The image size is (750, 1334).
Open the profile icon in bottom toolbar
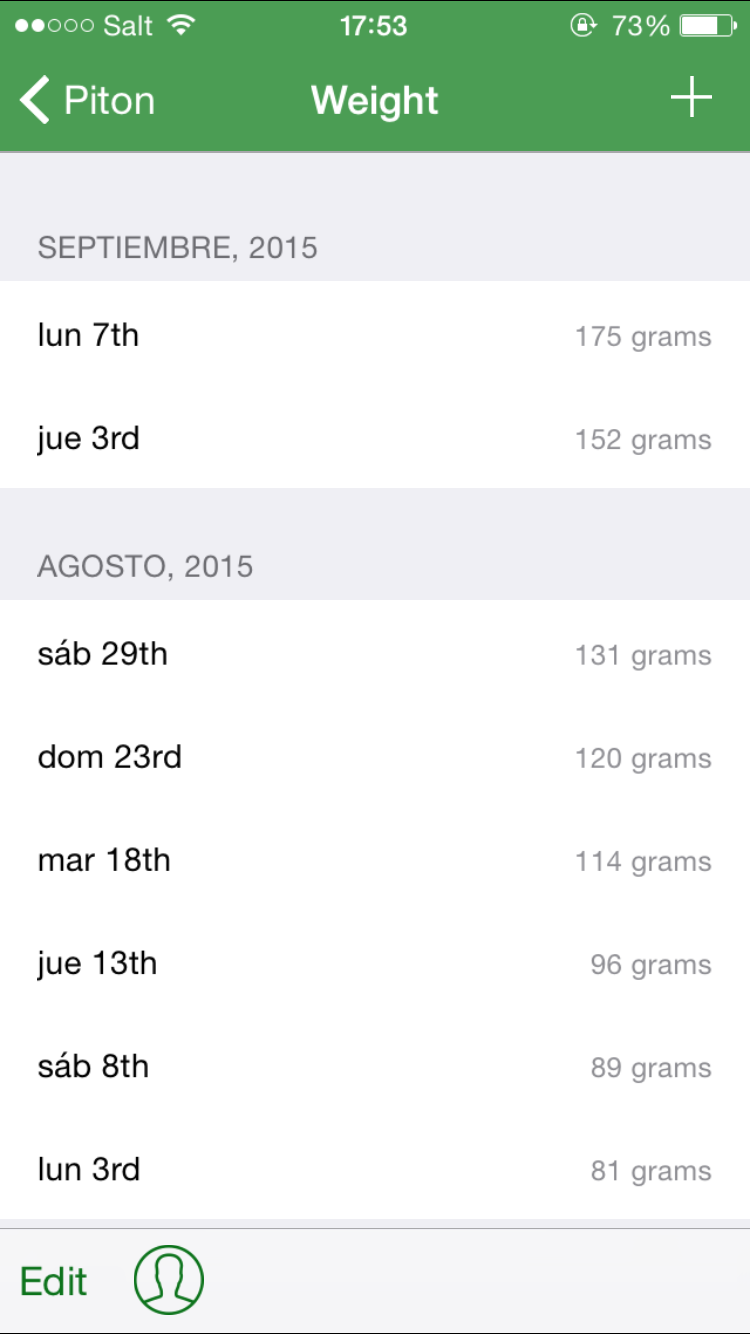(169, 1280)
